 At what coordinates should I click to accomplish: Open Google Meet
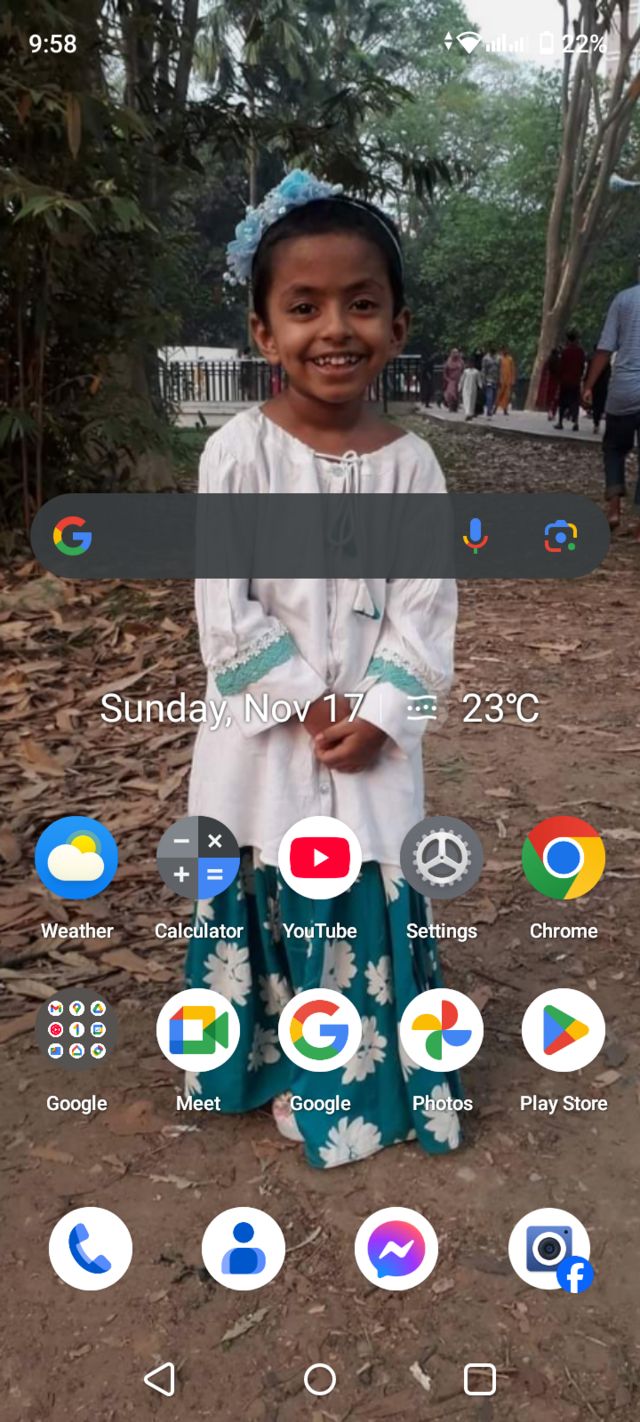198,1030
